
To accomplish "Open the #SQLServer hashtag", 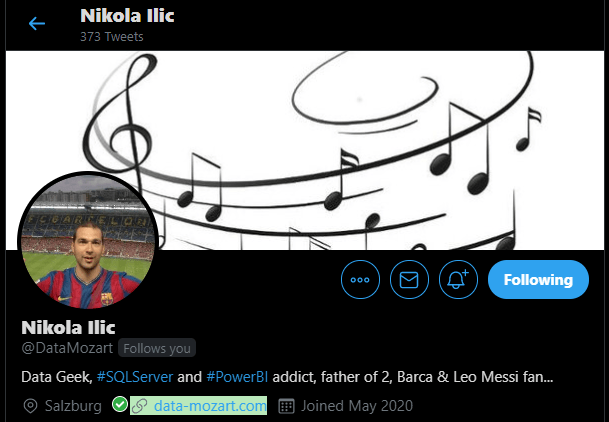I will [135, 377].
